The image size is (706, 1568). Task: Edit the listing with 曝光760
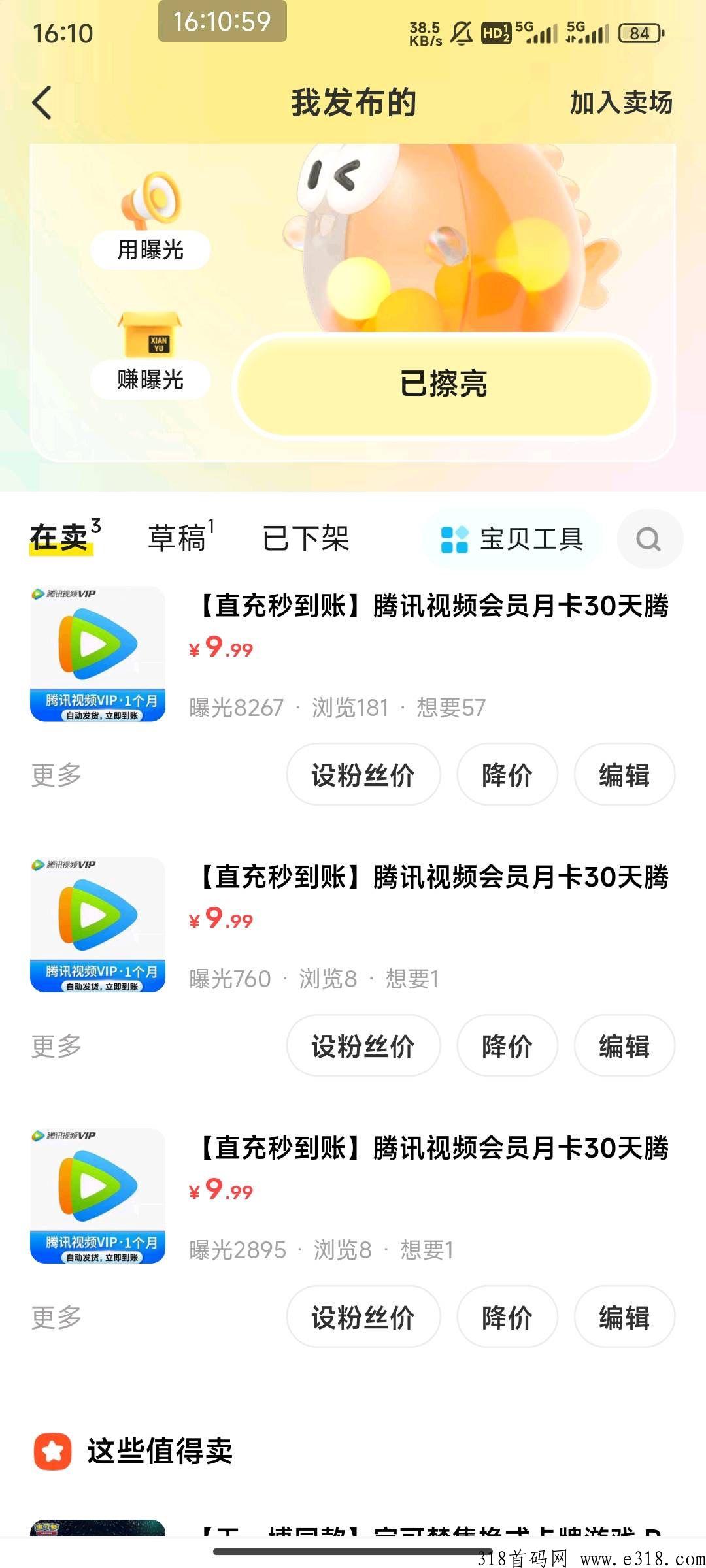point(624,1046)
